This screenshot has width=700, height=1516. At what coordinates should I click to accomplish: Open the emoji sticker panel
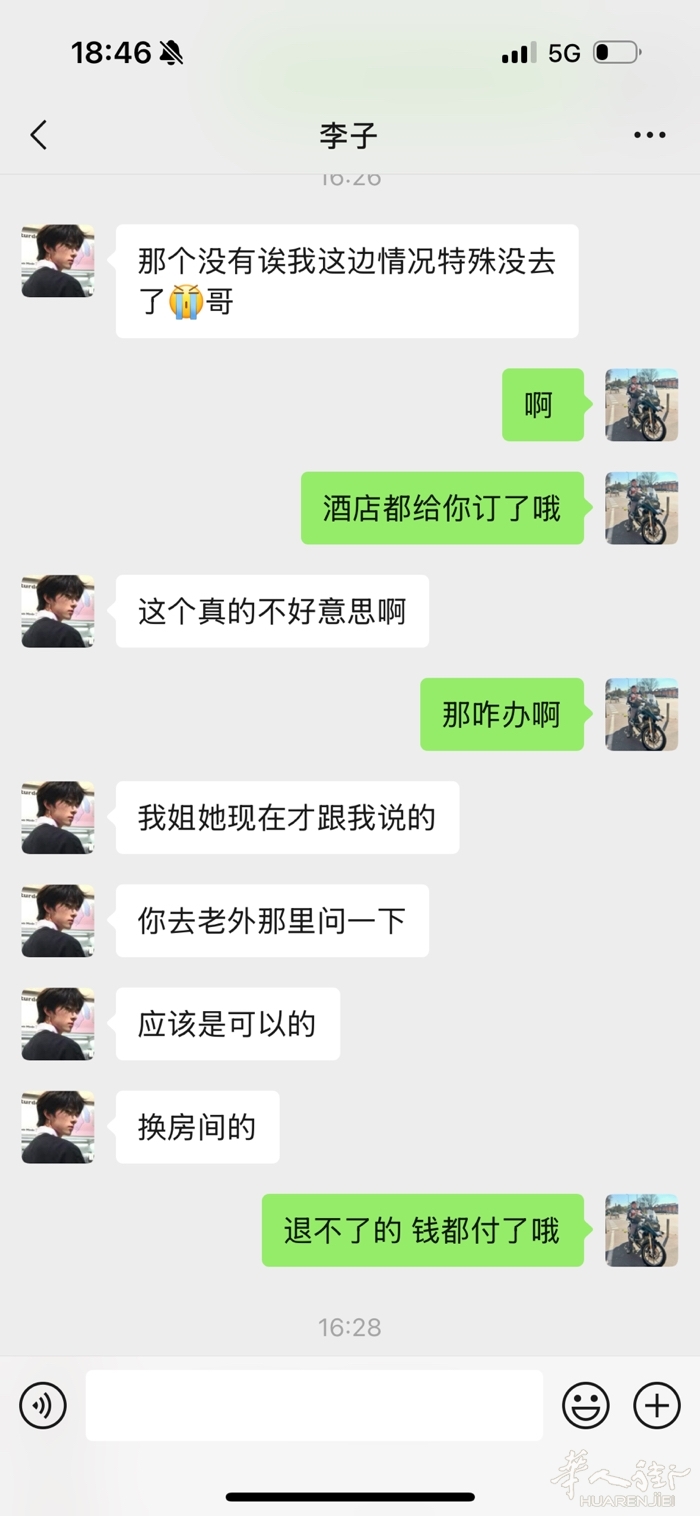click(586, 1405)
